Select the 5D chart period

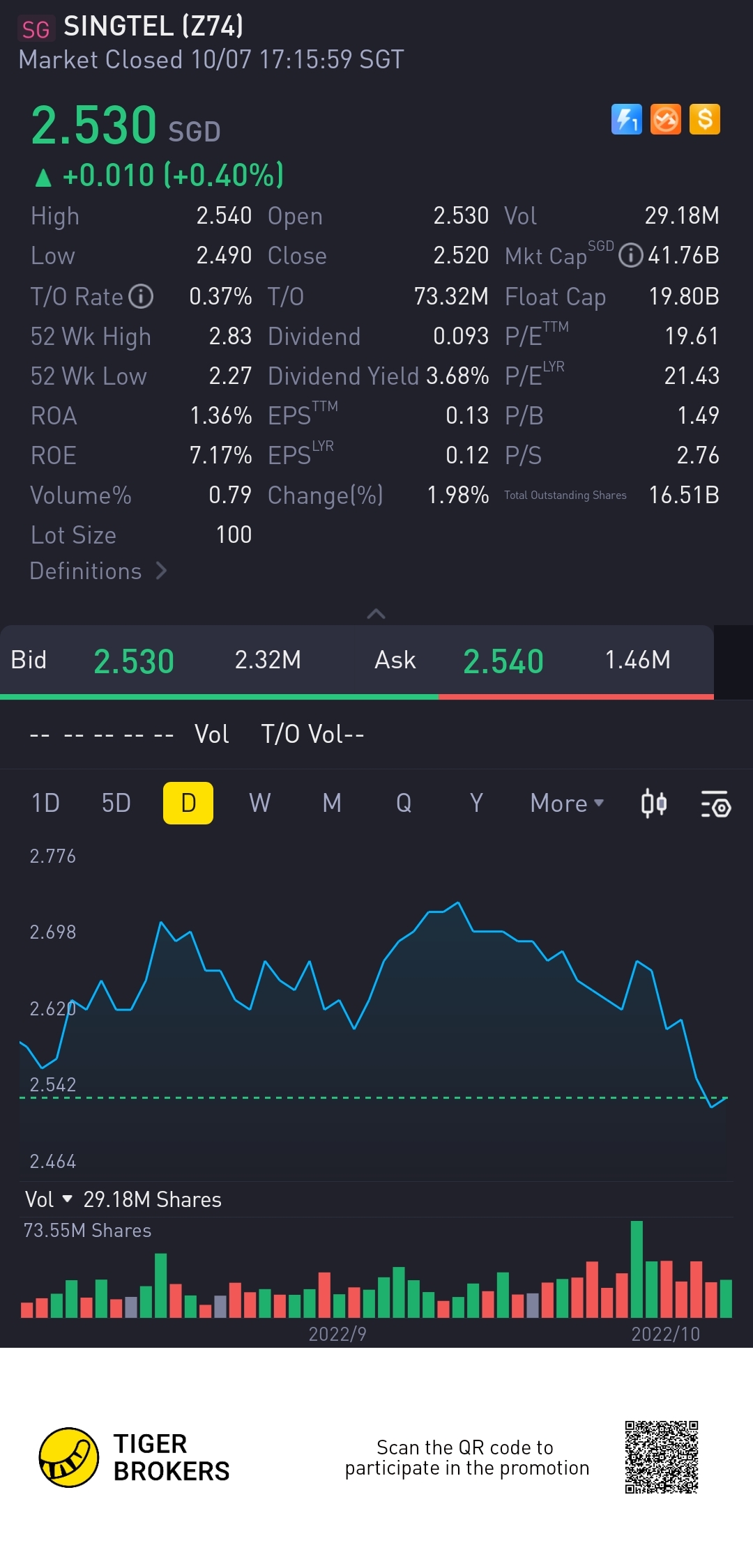(x=116, y=803)
